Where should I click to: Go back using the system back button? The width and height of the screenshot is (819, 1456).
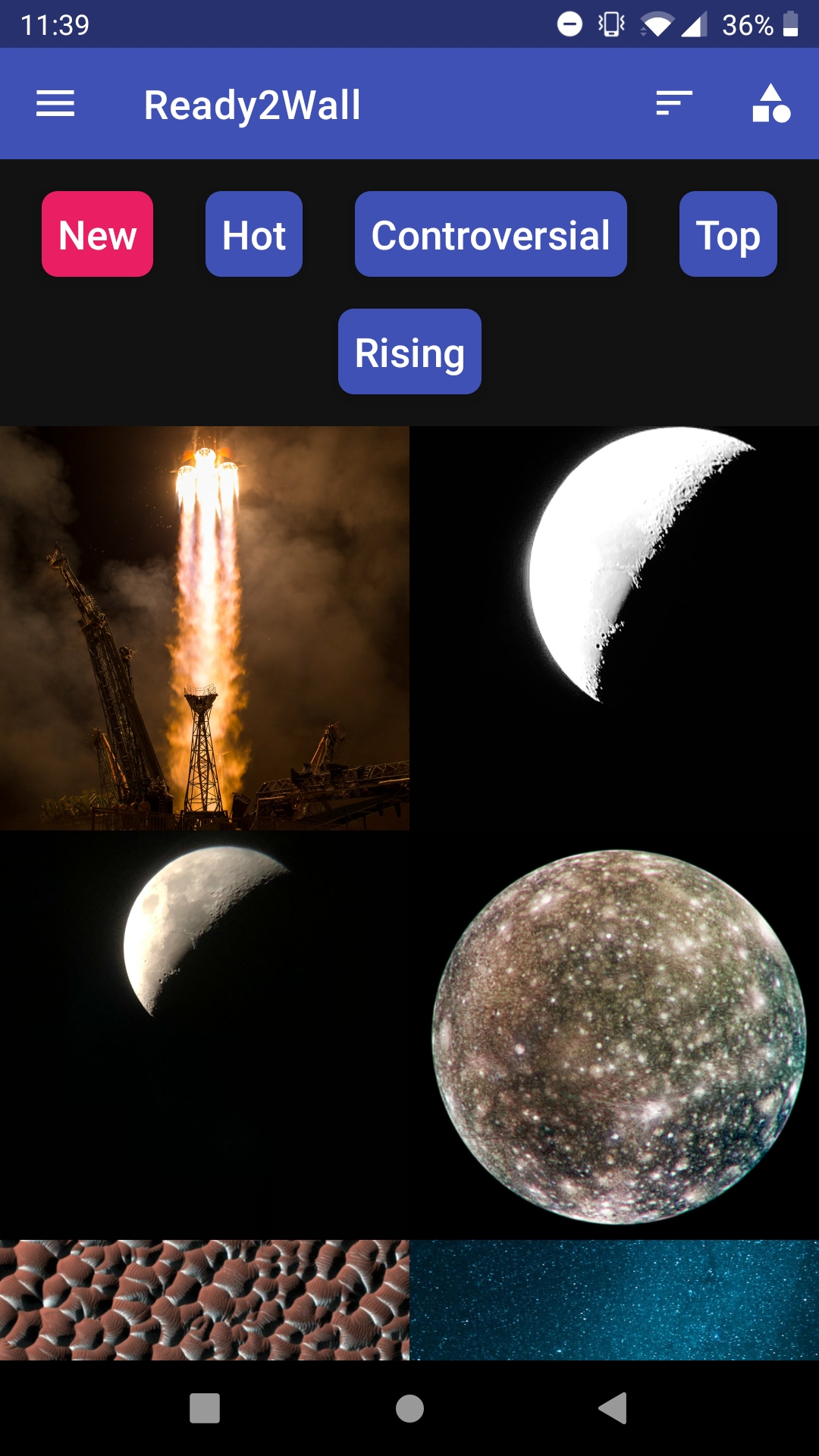pyautogui.click(x=613, y=1408)
